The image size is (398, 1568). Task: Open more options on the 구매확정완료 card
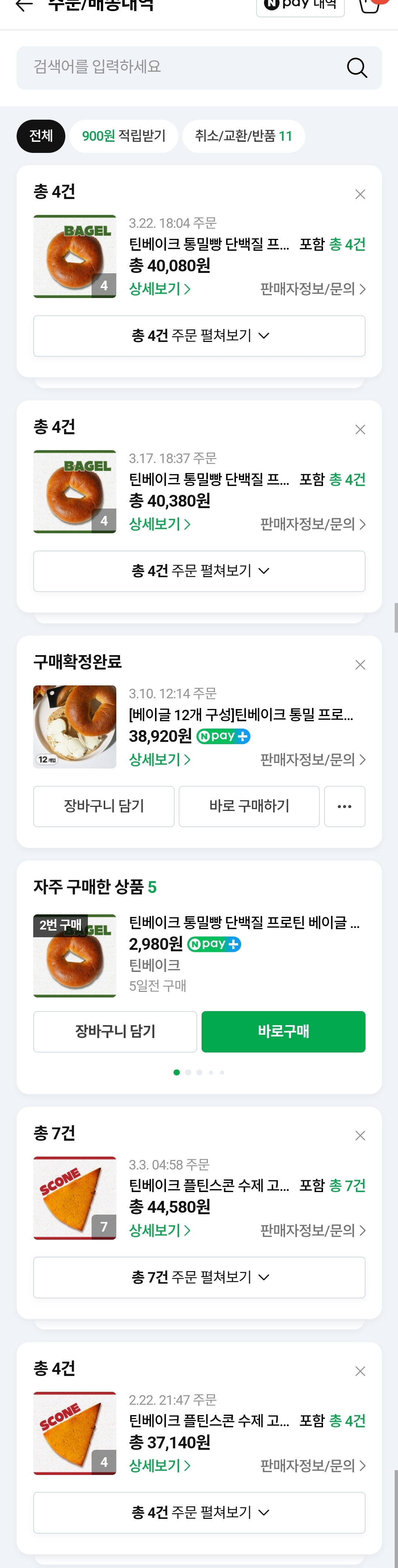point(344,807)
